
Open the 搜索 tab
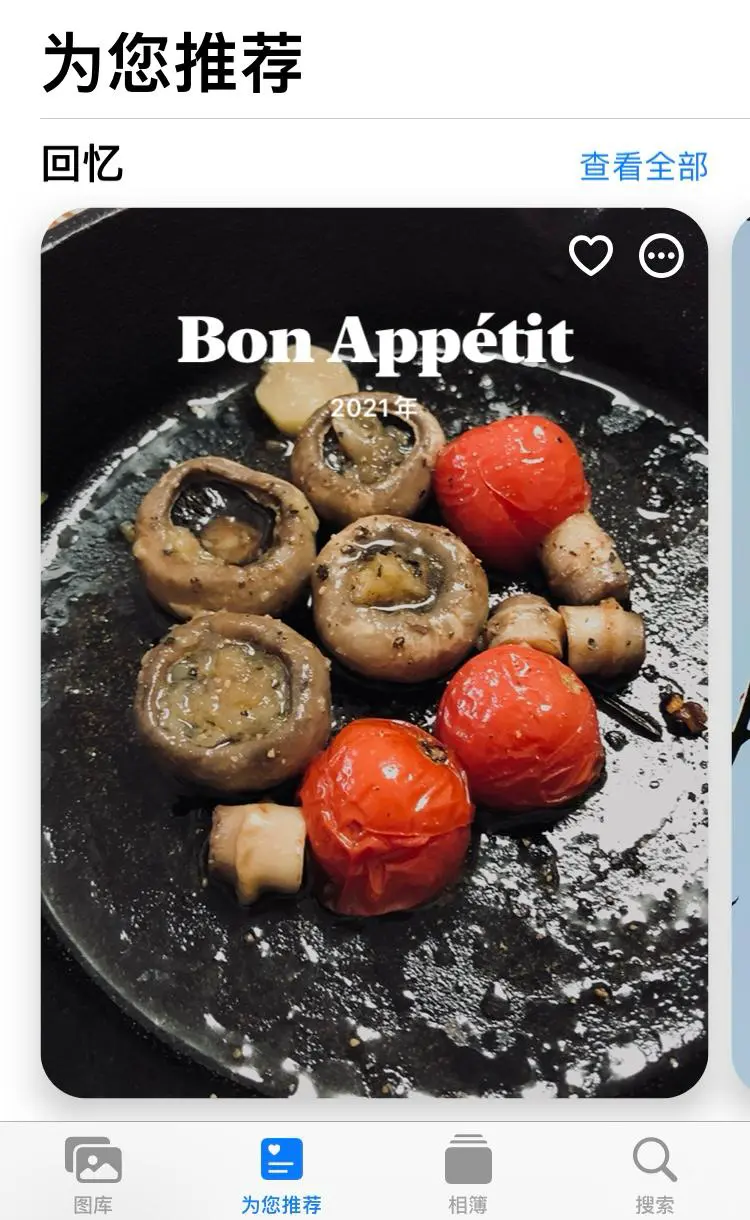click(x=655, y=1173)
